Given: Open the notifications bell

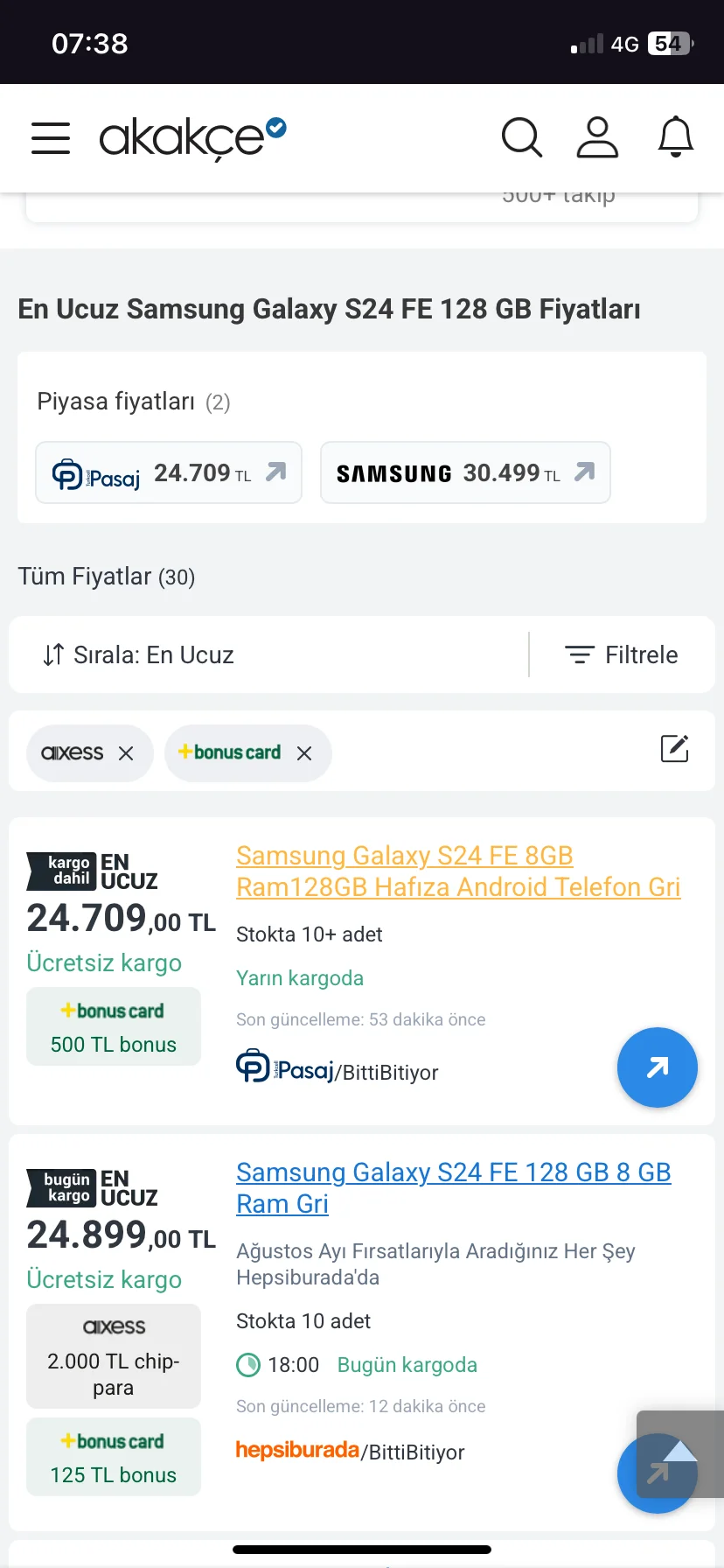Looking at the screenshot, I should [676, 137].
